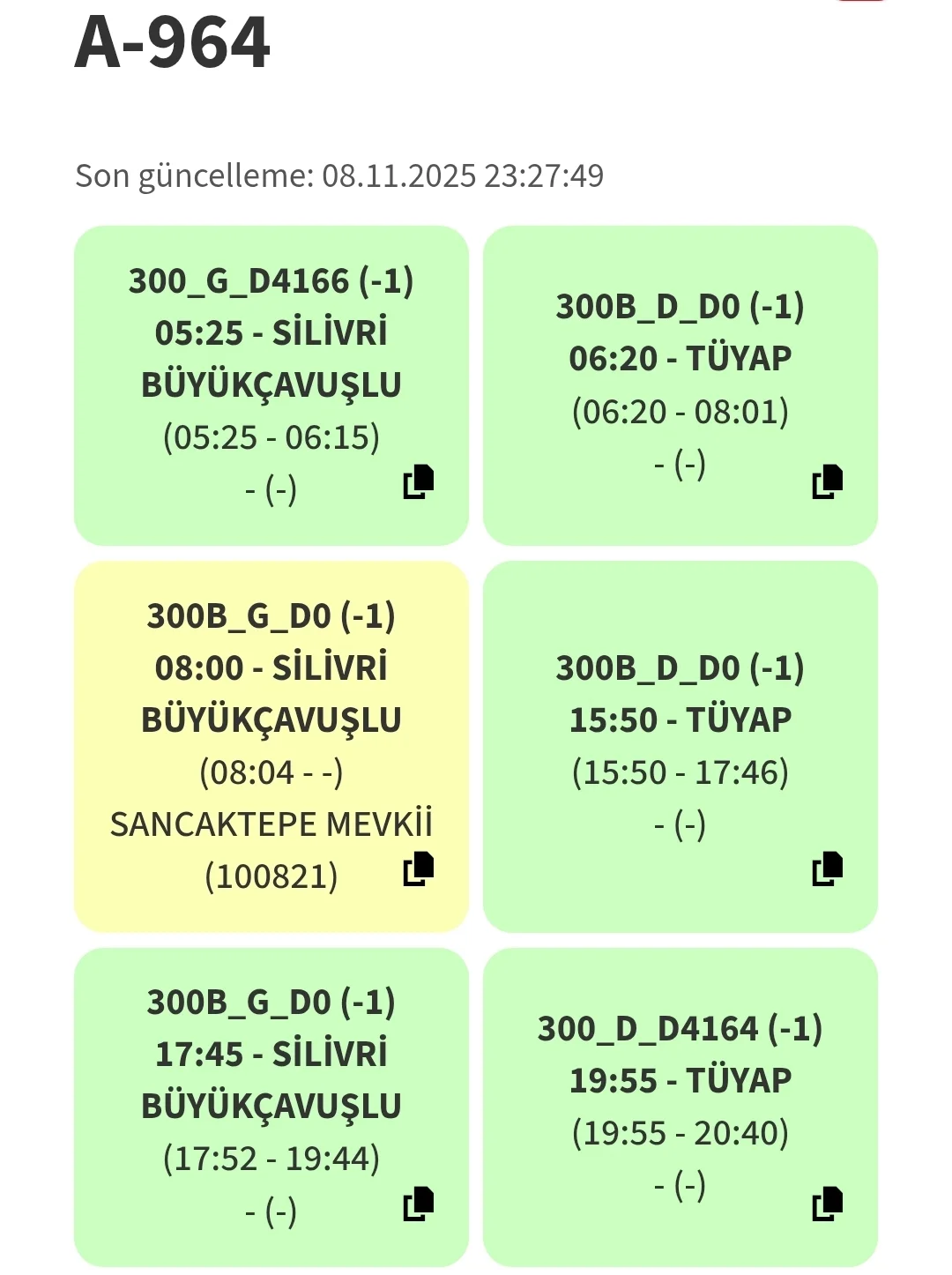
Task: Click the time range (05:25 - 06:15)
Action: 271,436
